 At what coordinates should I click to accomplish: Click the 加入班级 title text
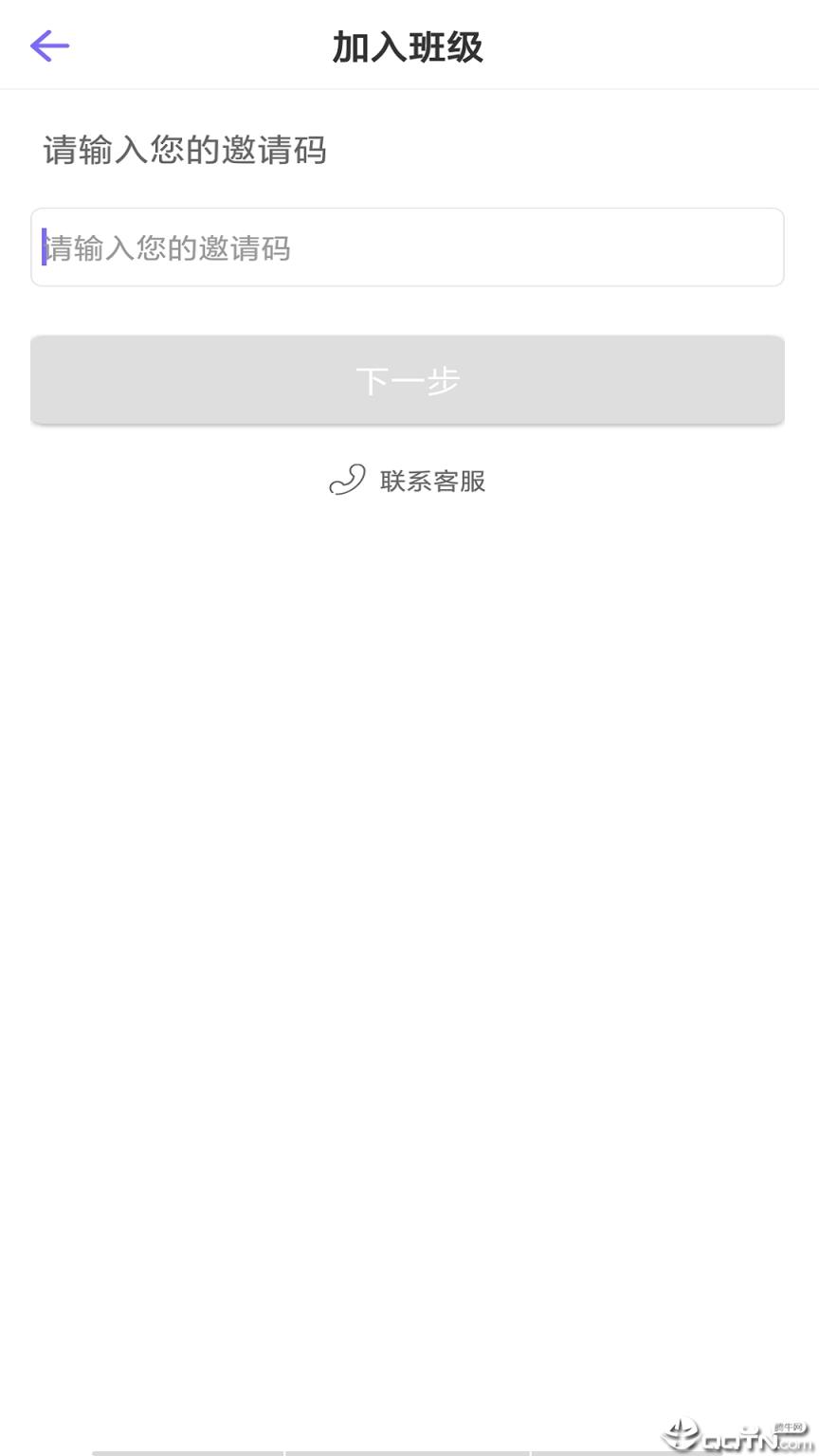407,45
